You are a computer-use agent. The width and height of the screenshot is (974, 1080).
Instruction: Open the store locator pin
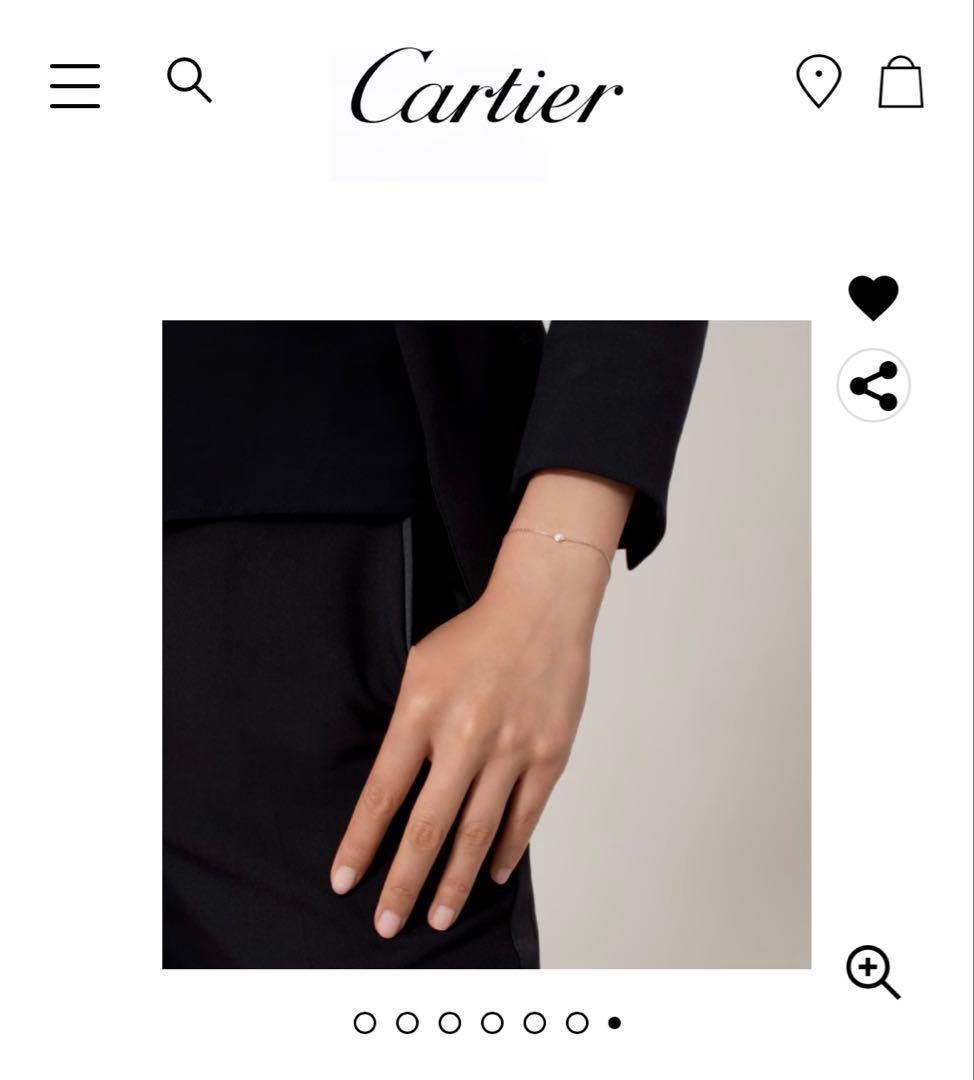pos(818,81)
